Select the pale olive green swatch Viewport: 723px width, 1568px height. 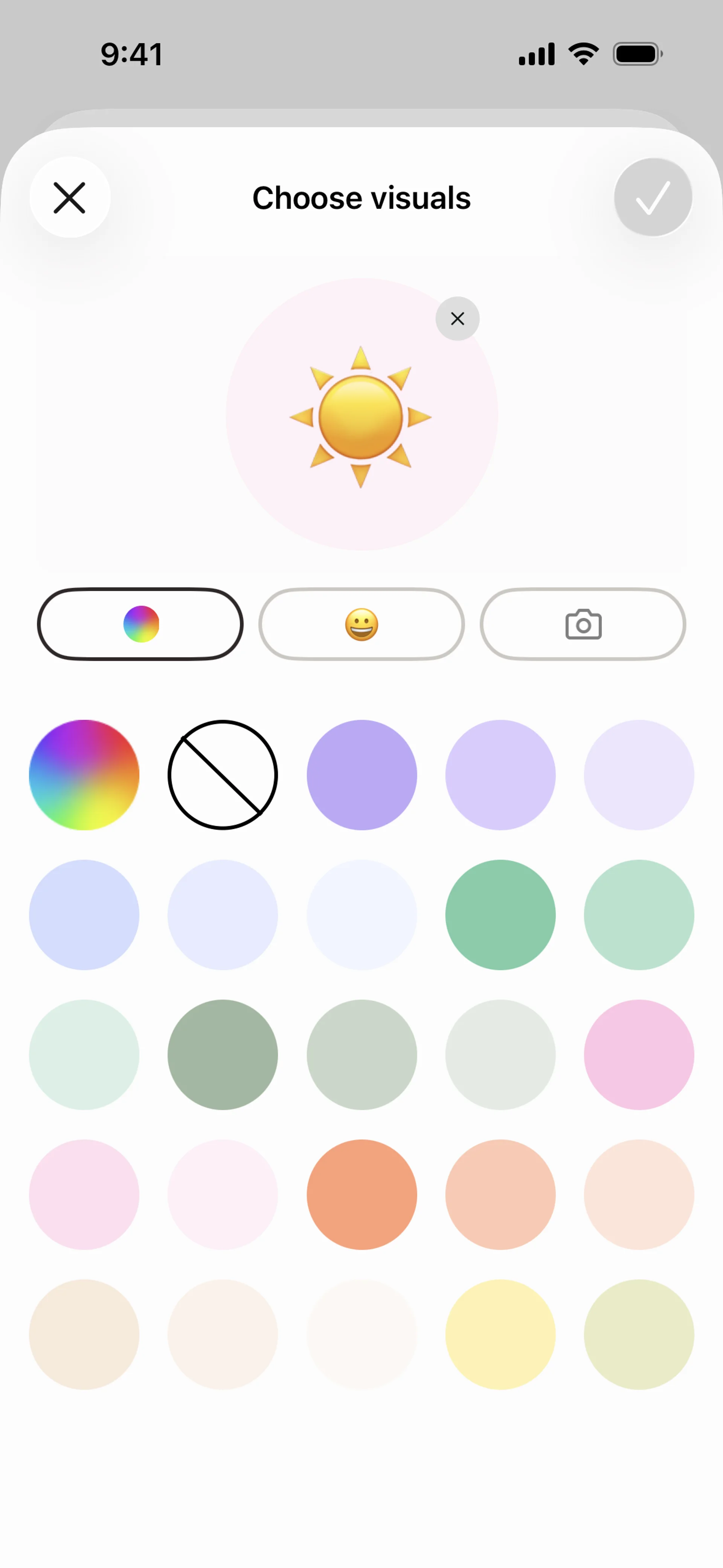[639, 1334]
